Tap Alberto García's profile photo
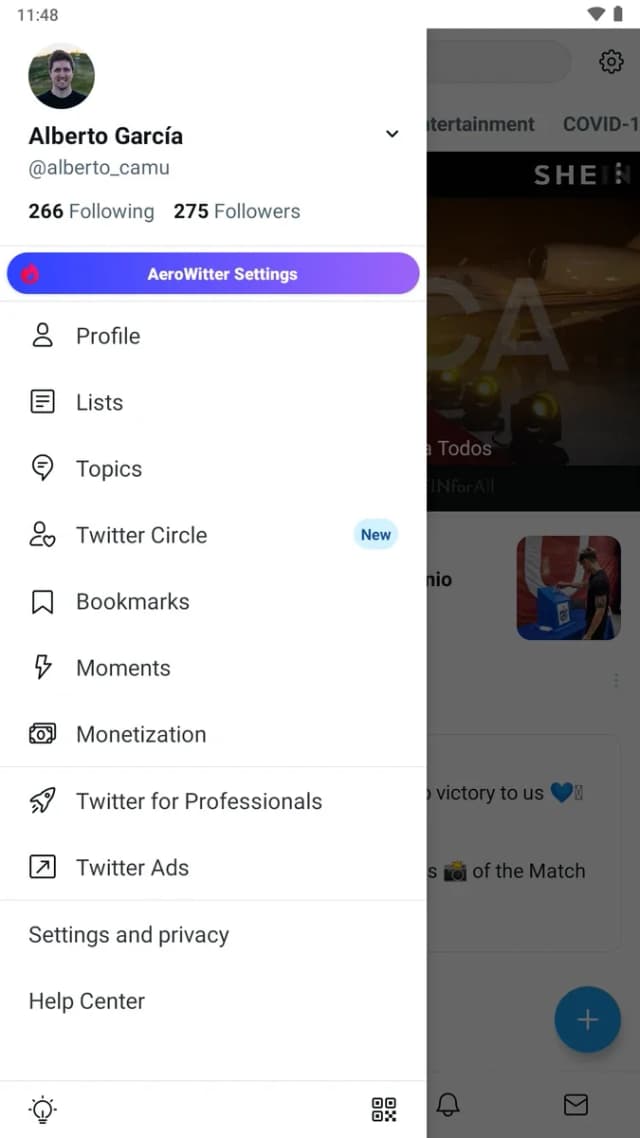 61,76
